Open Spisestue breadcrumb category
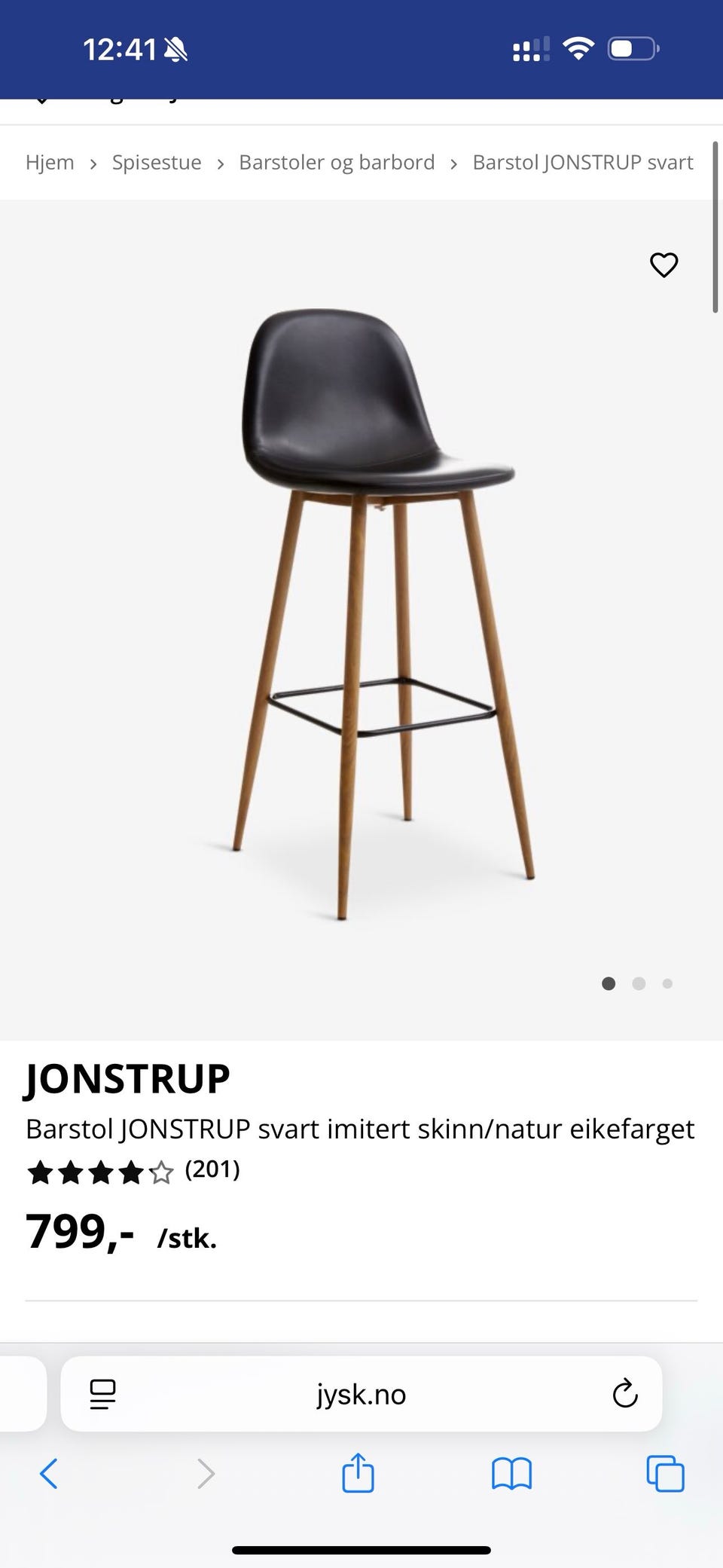This screenshot has height=1568, width=723. [x=157, y=163]
